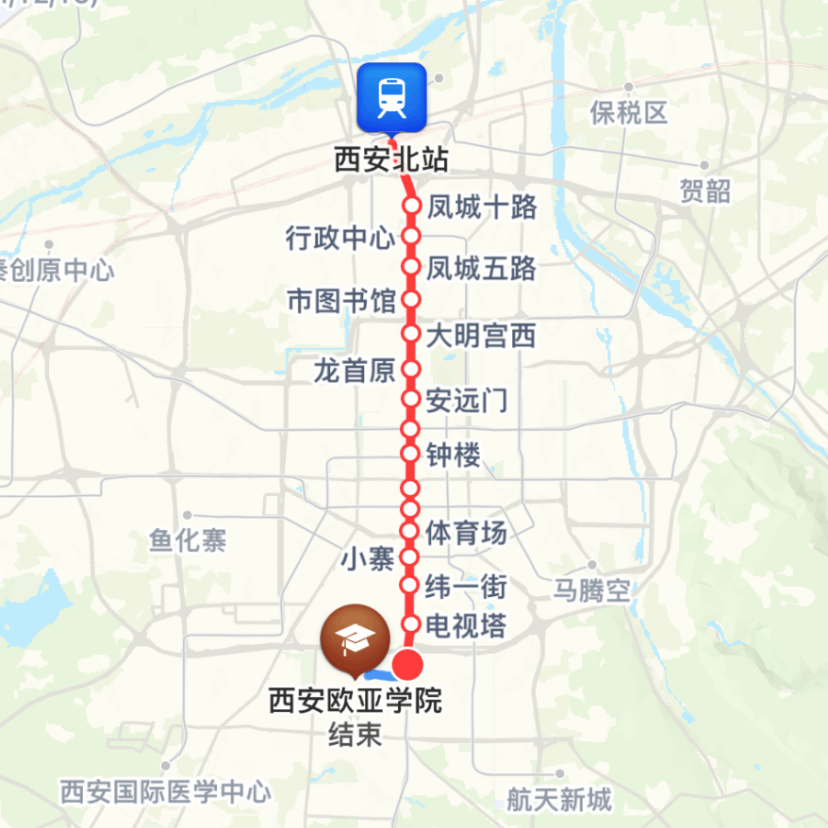Open the 电视塔 station stop
This screenshot has width=828, height=828.
pyautogui.click(x=410, y=625)
